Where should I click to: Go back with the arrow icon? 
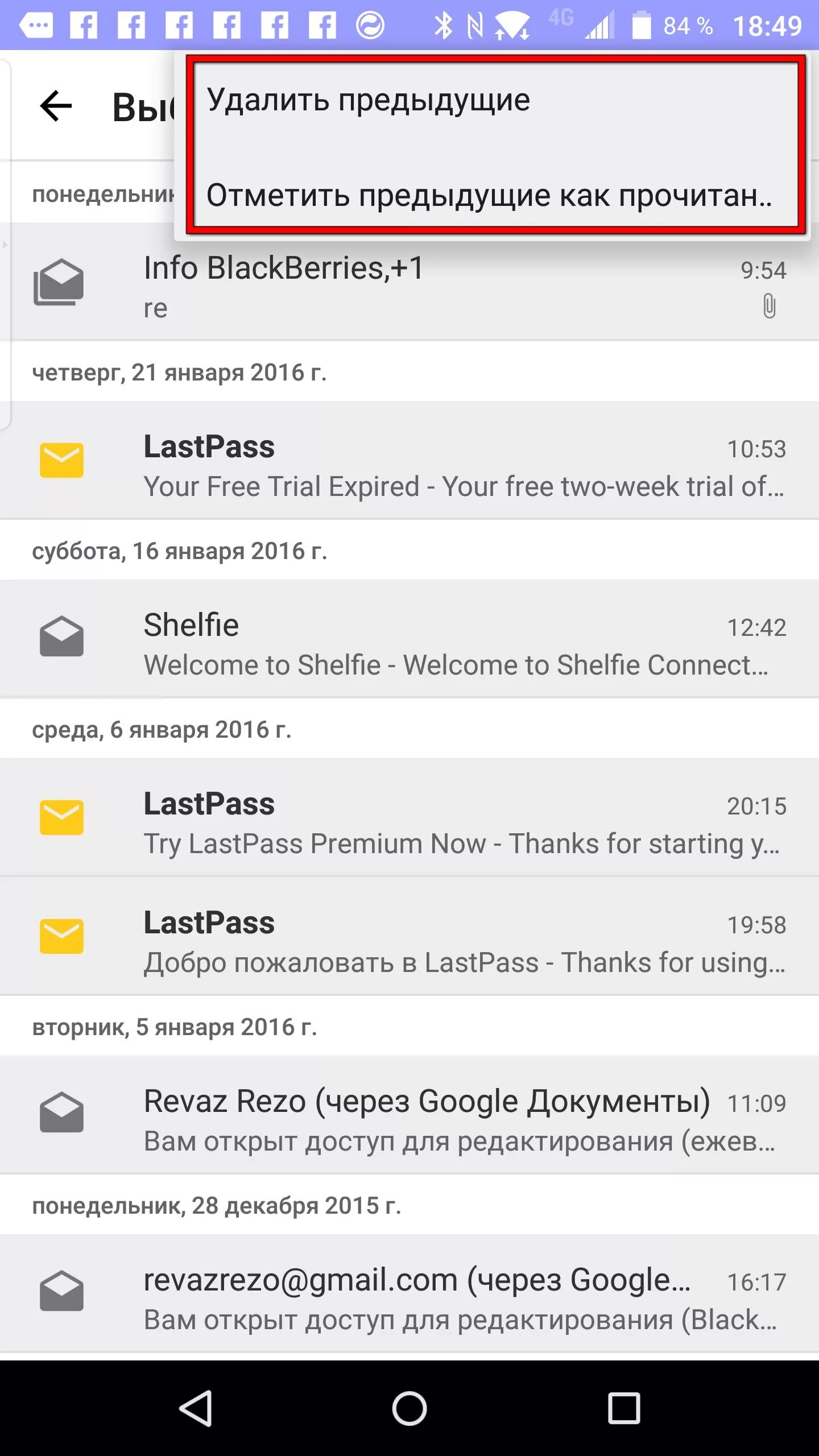(56, 106)
